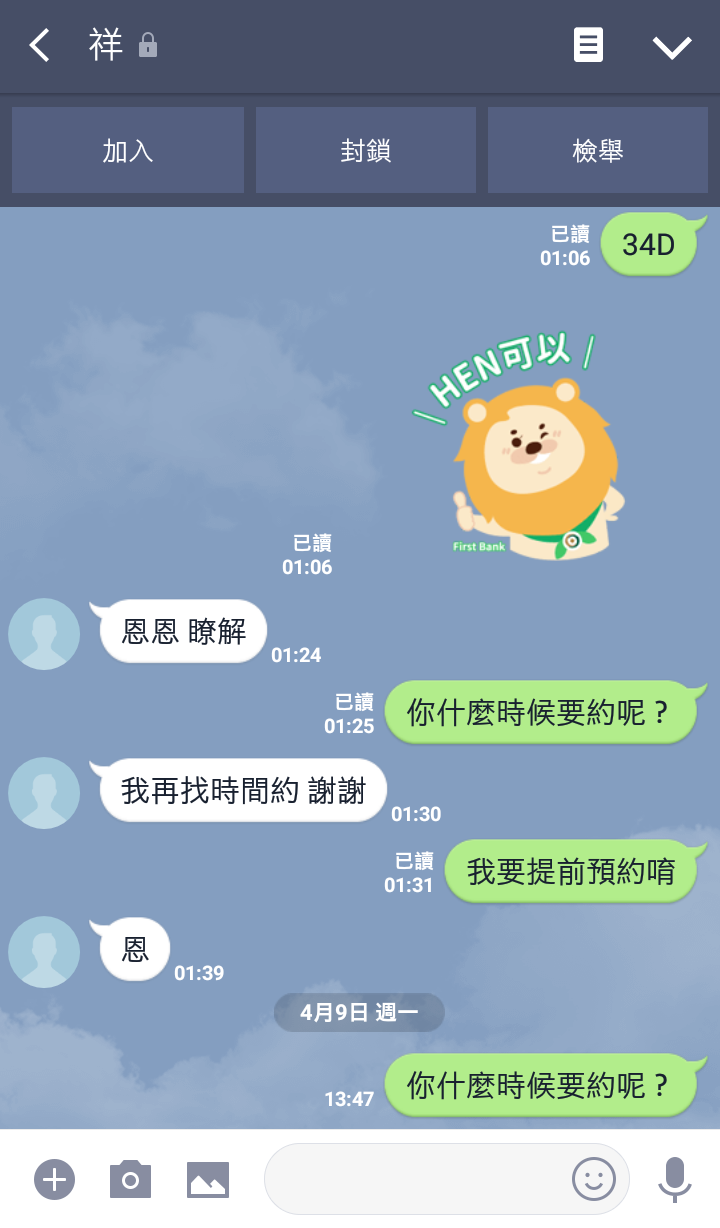The width and height of the screenshot is (720, 1228).
Task: Collapse the chat header with the chevron
Action: tap(674, 45)
